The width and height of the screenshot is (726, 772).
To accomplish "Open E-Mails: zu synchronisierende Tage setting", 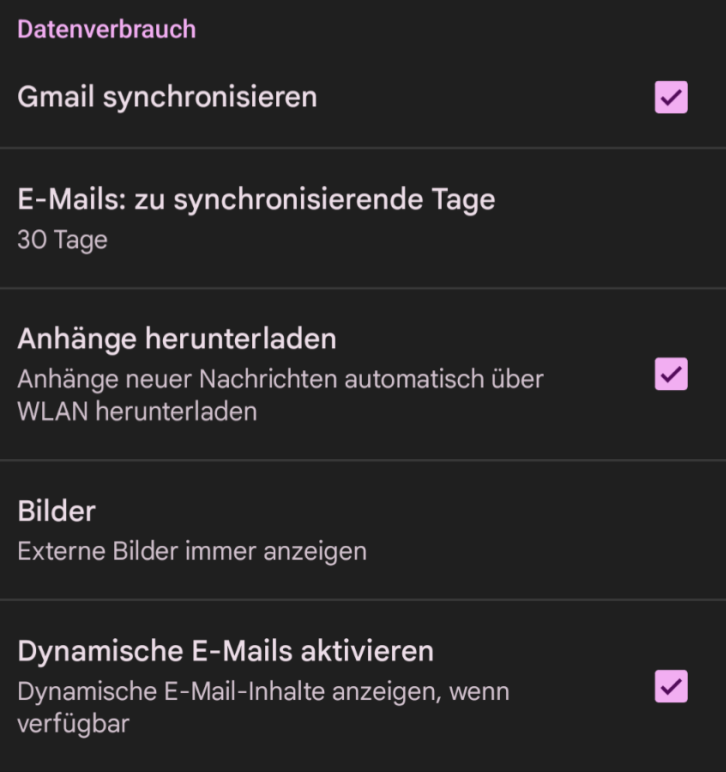I will (256, 218).
